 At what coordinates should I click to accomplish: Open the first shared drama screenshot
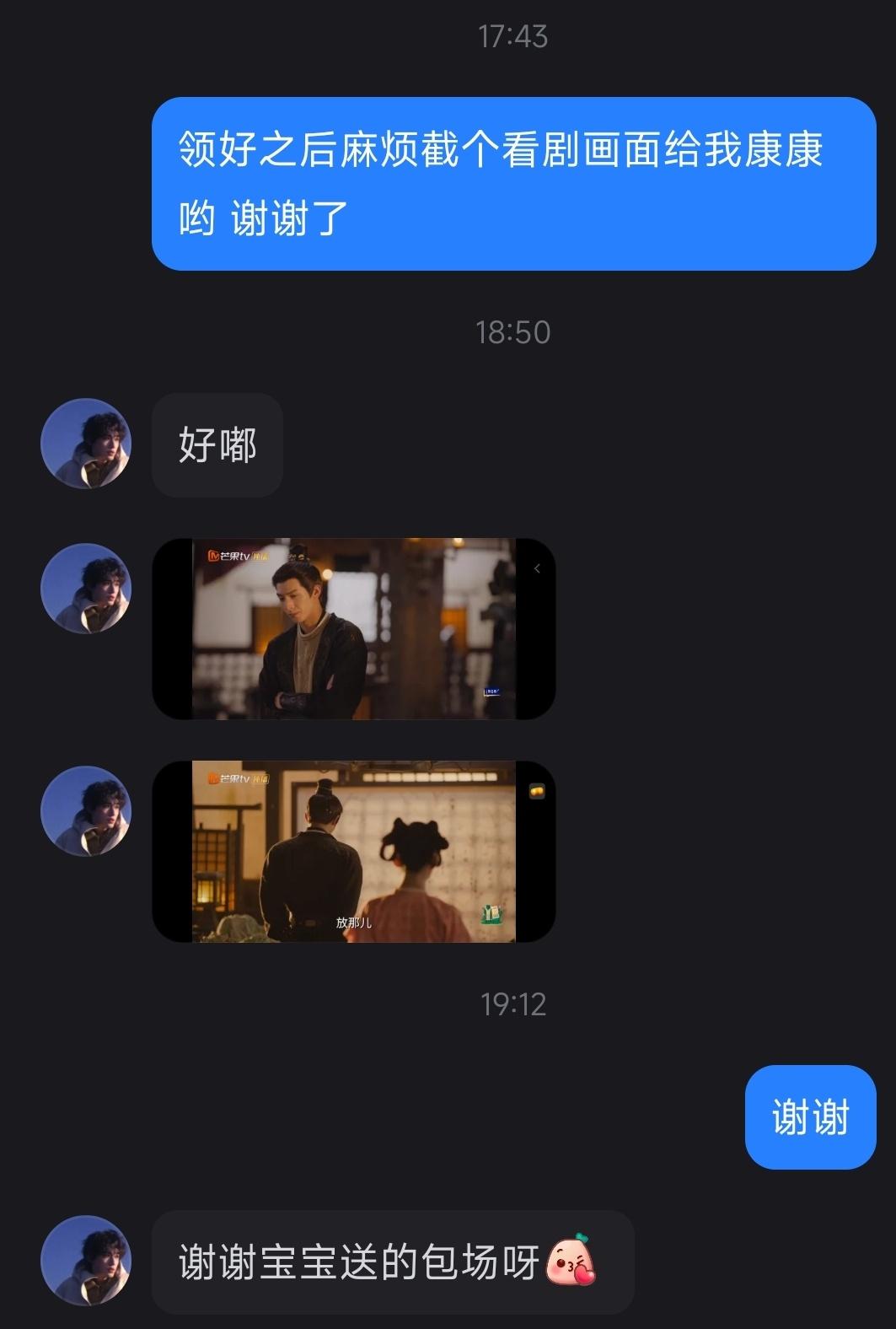tap(353, 628)
